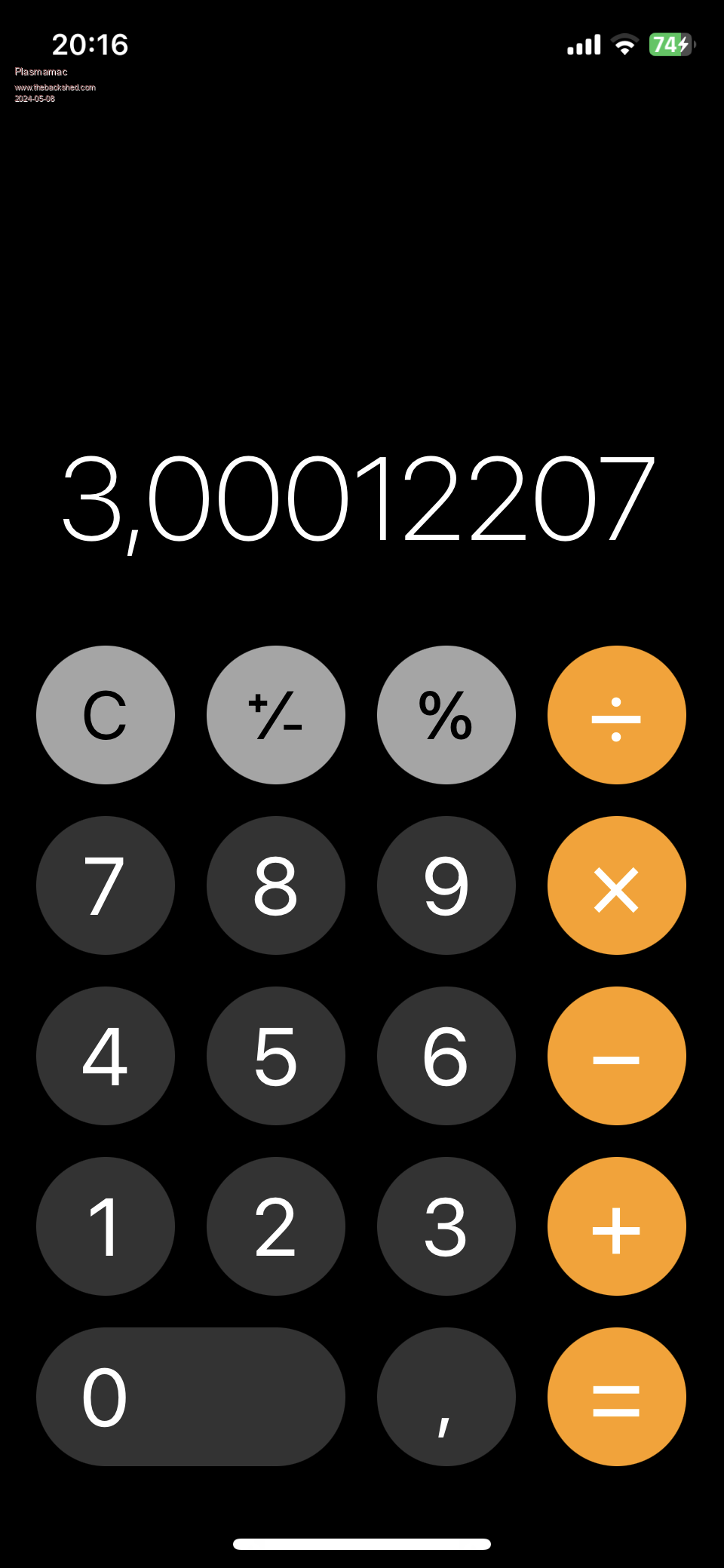Tap the plus operator

click(x=617, y=1226)
